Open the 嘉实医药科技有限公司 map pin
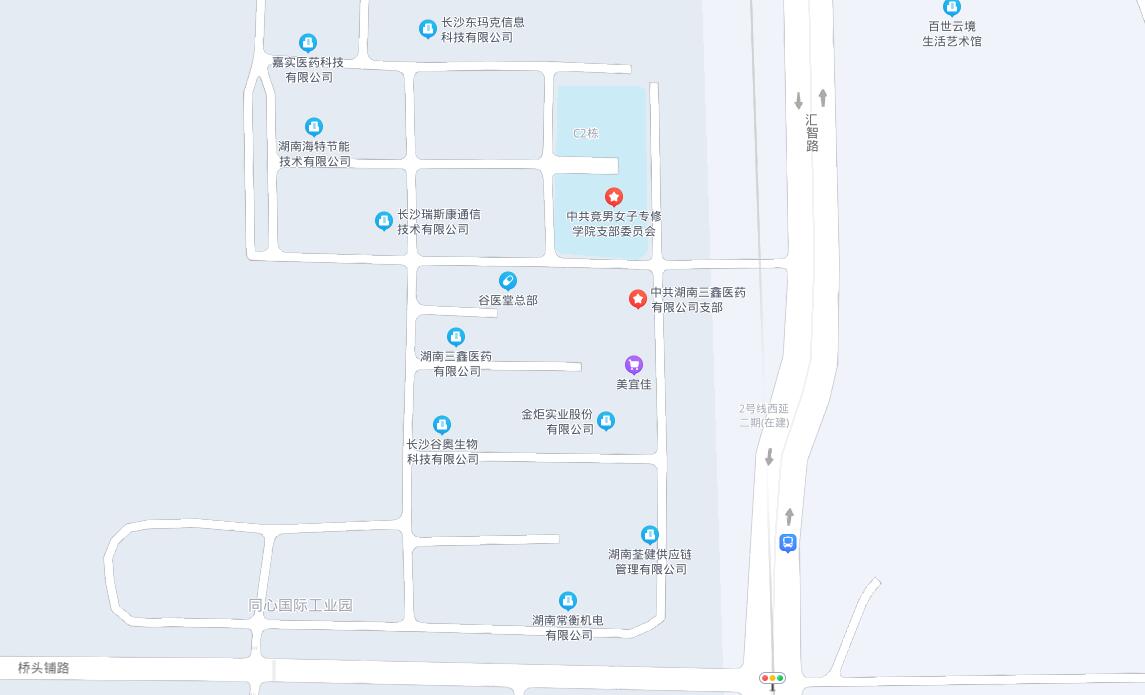This screenshot has height=695, width=1145. click(x=308, y=42)
